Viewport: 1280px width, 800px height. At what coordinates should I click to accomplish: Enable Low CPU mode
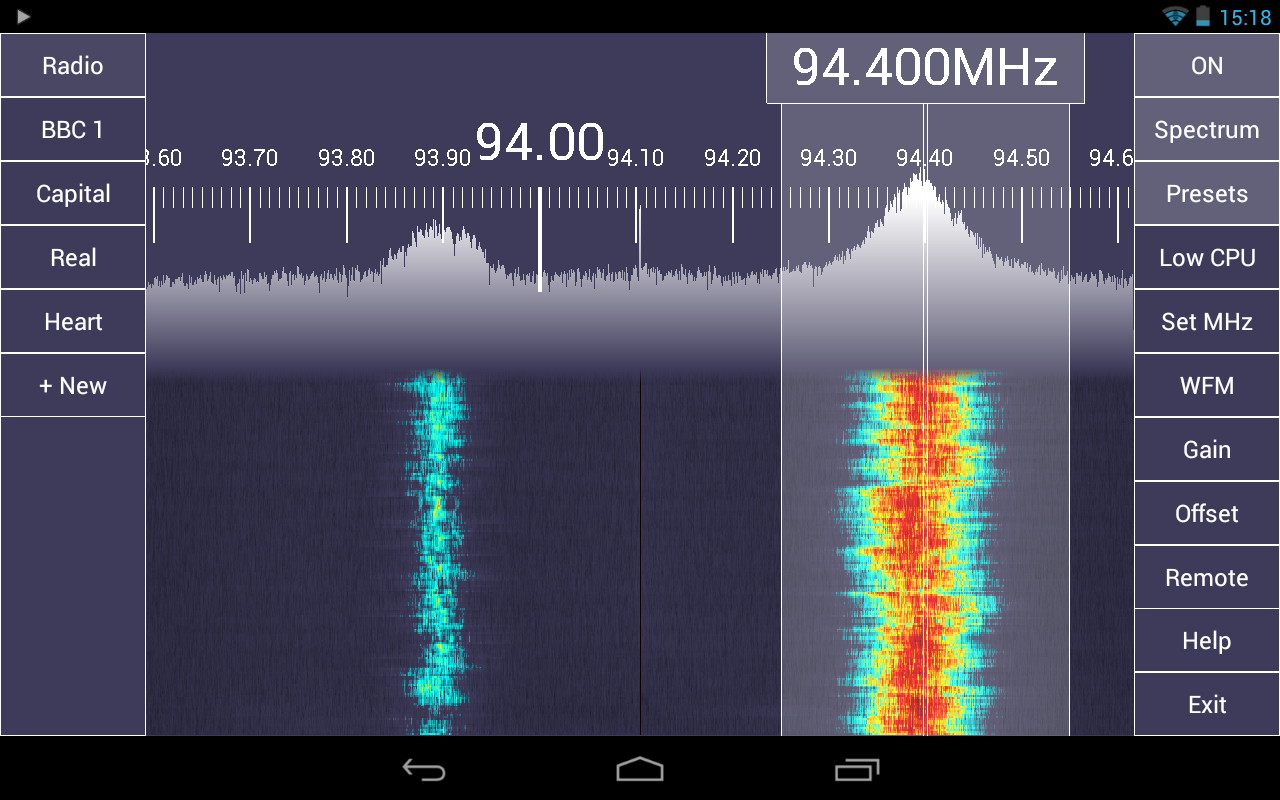[1207, 258]
